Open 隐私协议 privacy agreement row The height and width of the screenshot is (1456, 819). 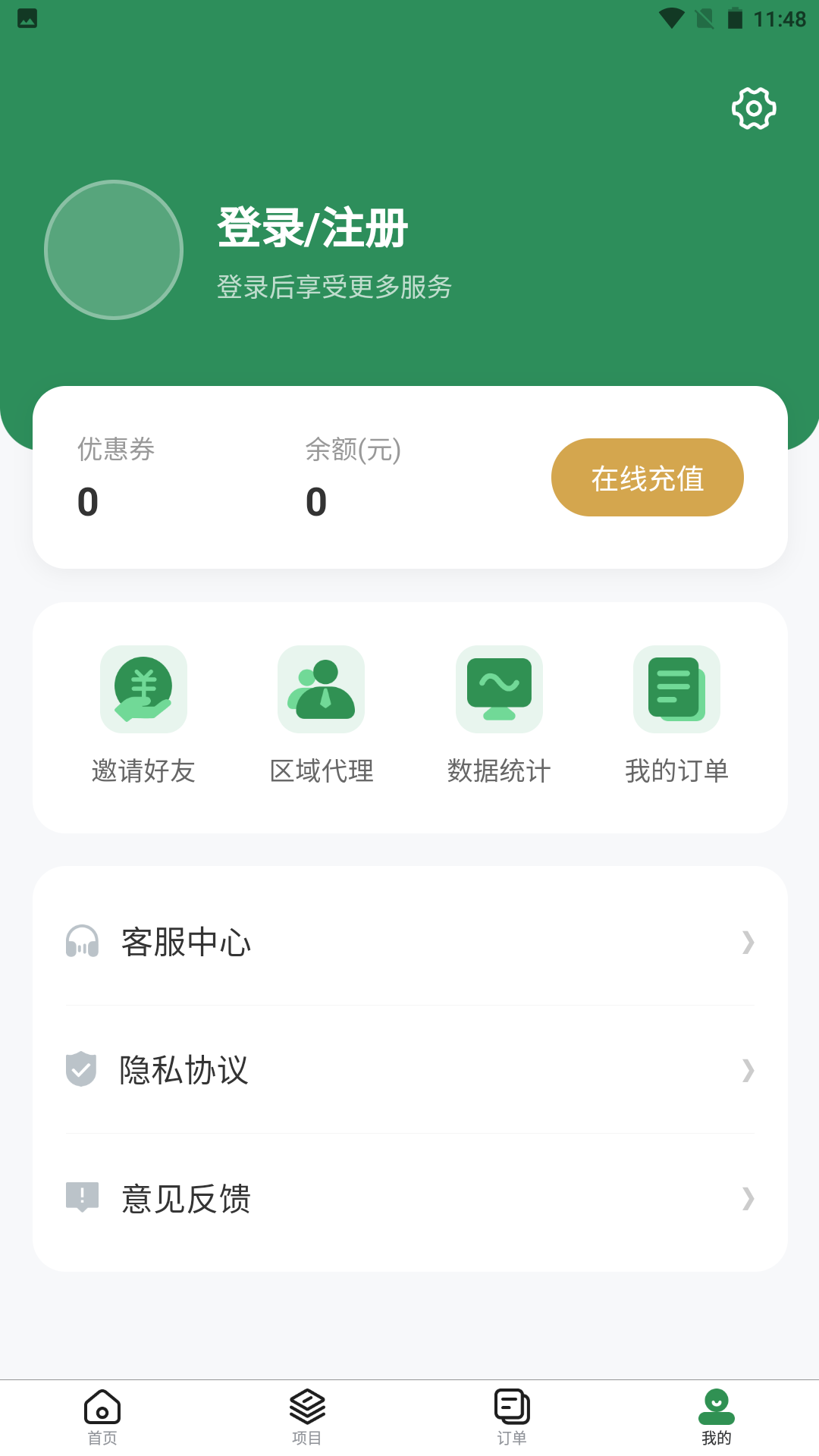point(409,1070)
